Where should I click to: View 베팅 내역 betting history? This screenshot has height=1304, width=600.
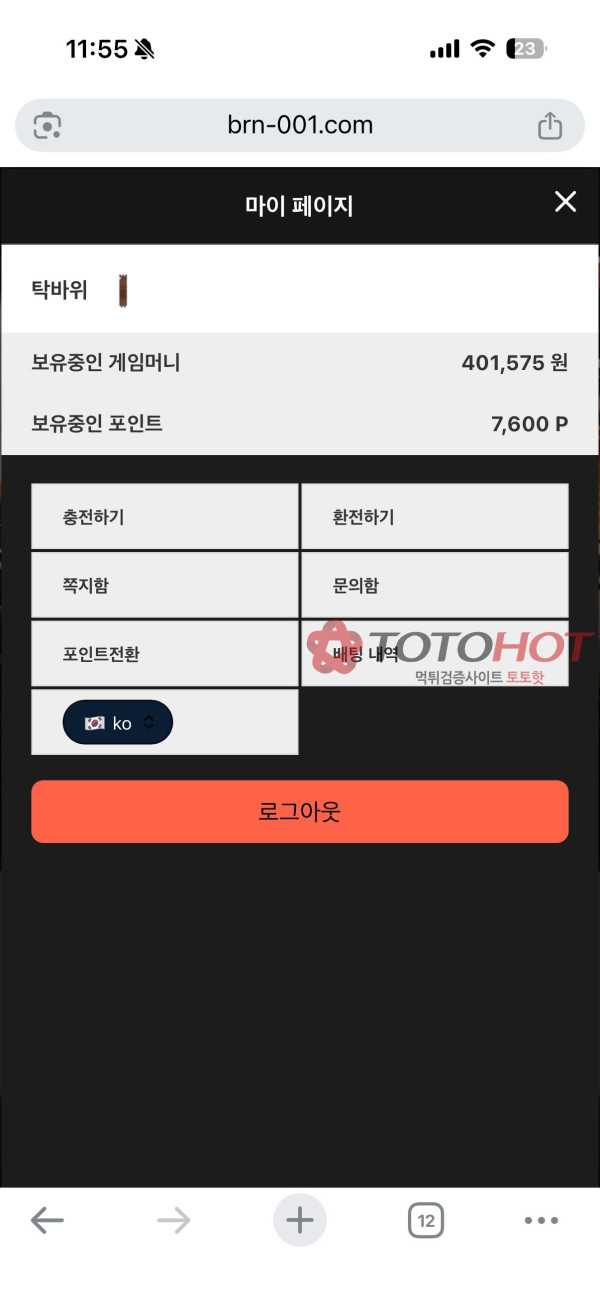click(434, 654)
